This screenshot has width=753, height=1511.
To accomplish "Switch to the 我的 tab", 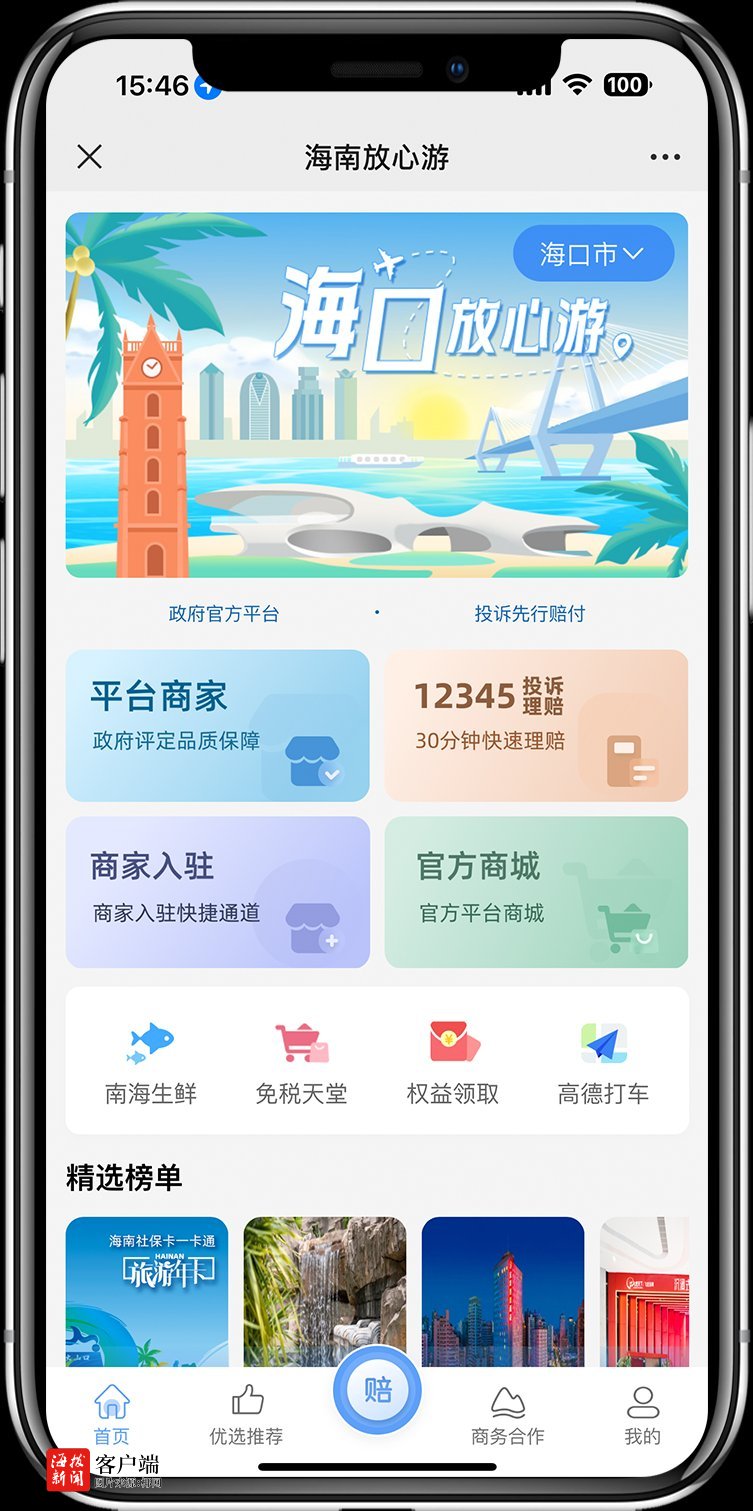I will tap(642, 1414).
